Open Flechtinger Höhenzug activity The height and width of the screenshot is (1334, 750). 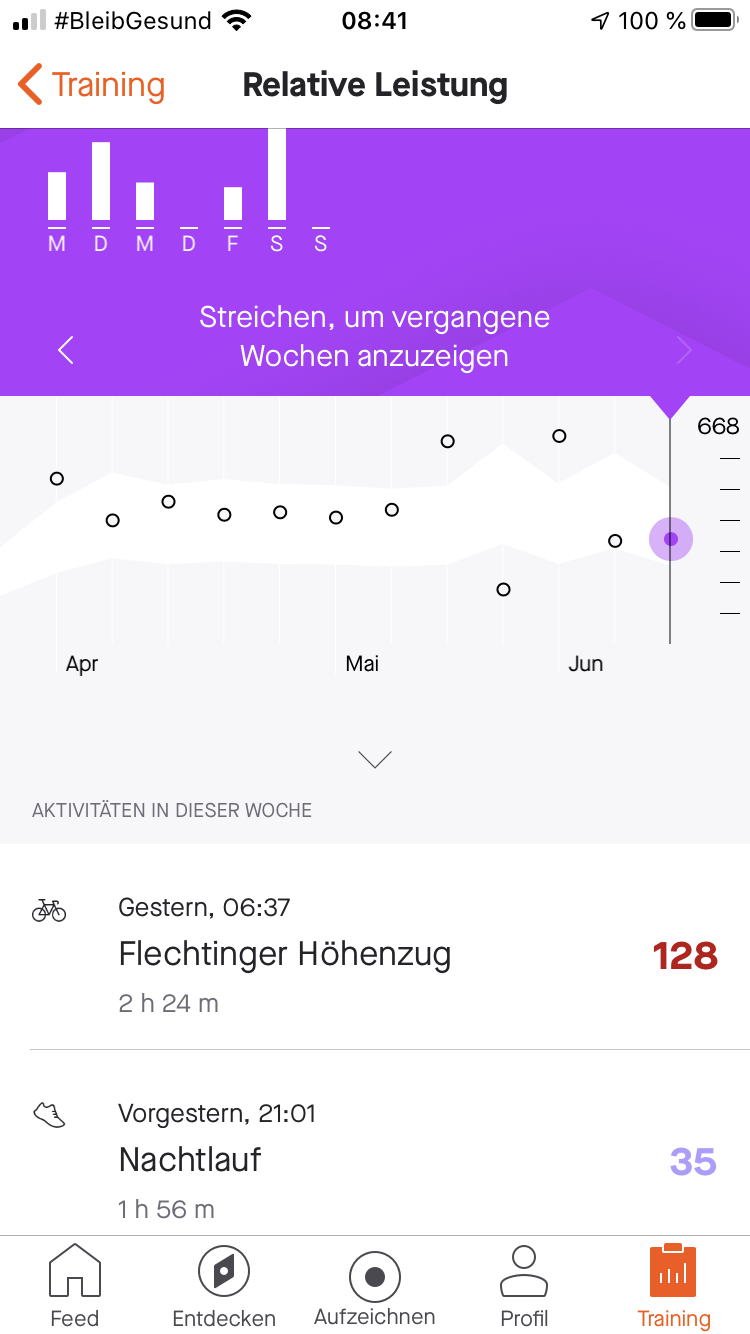click(x=375, y=955)
